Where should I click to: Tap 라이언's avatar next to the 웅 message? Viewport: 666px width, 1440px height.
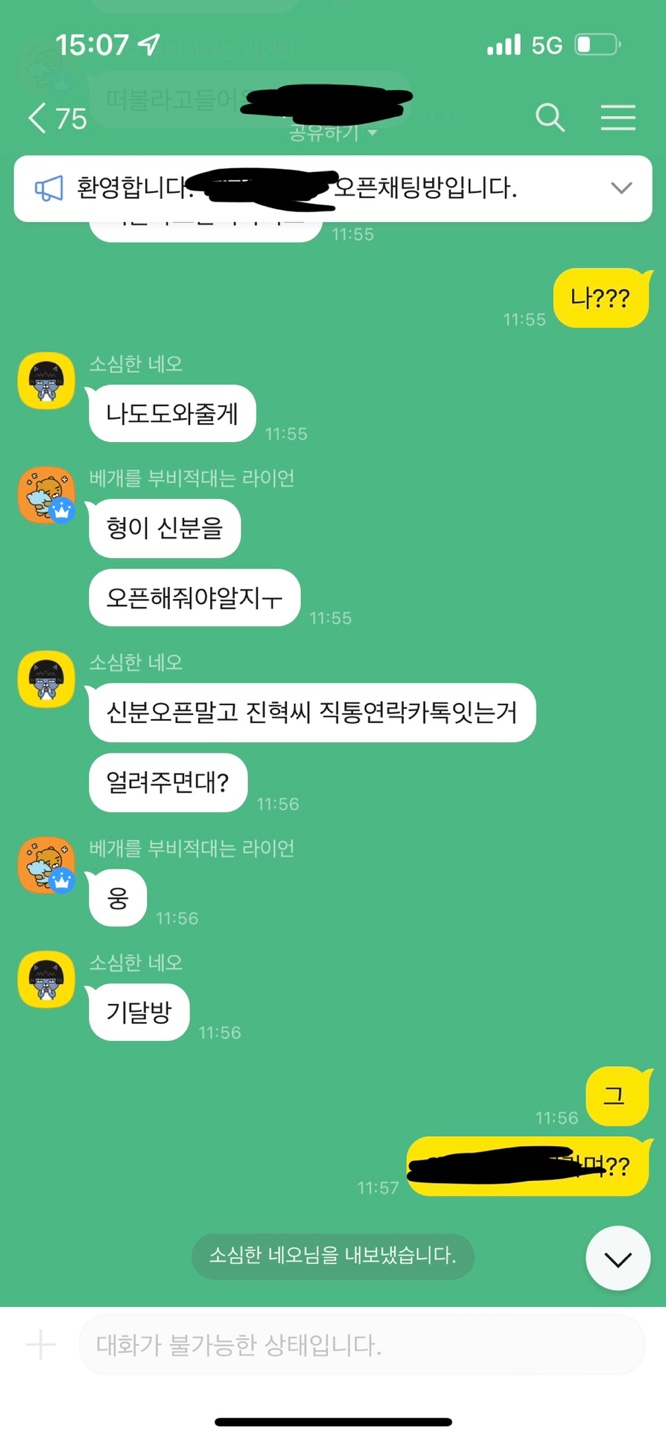[x=47, y=865]
